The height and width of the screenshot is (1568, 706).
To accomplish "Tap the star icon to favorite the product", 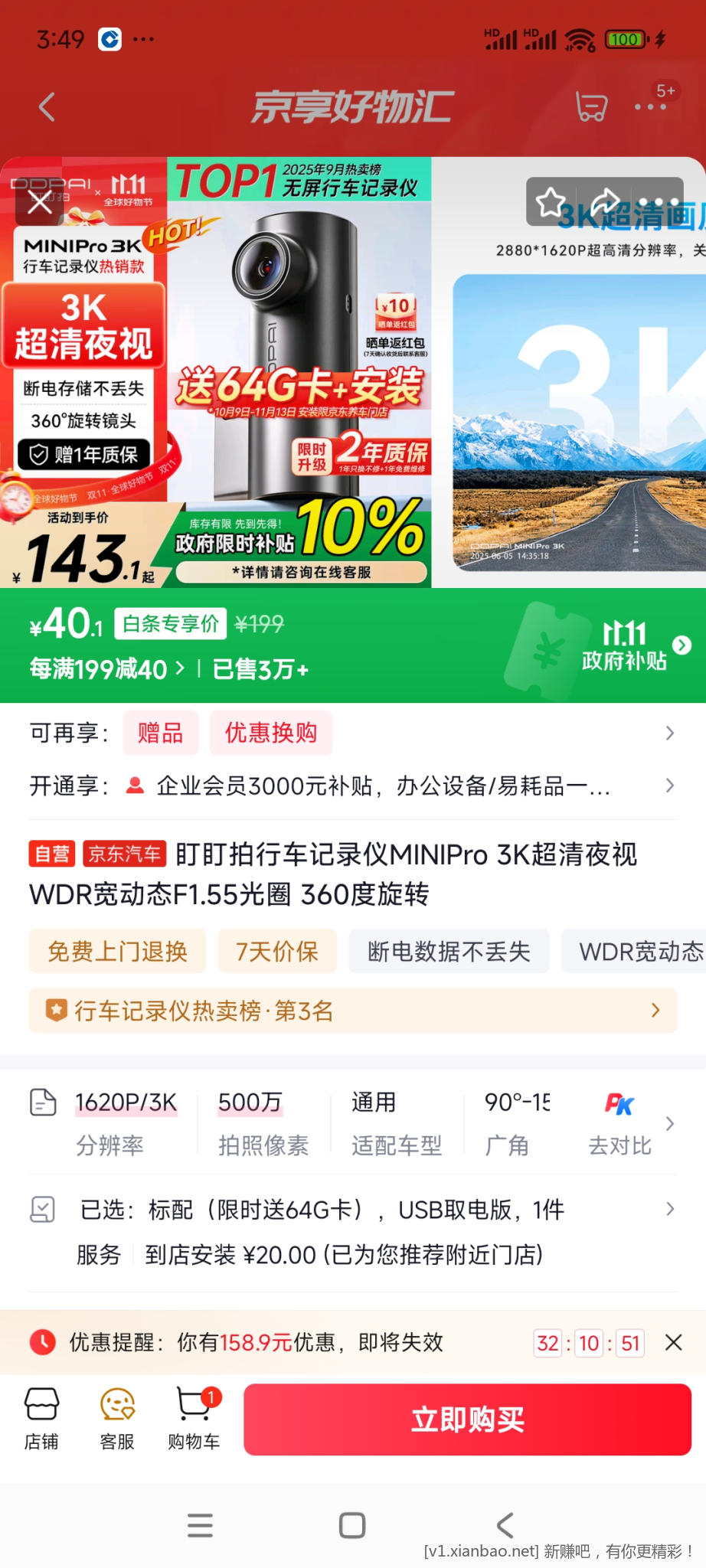I will coord(550,201).
